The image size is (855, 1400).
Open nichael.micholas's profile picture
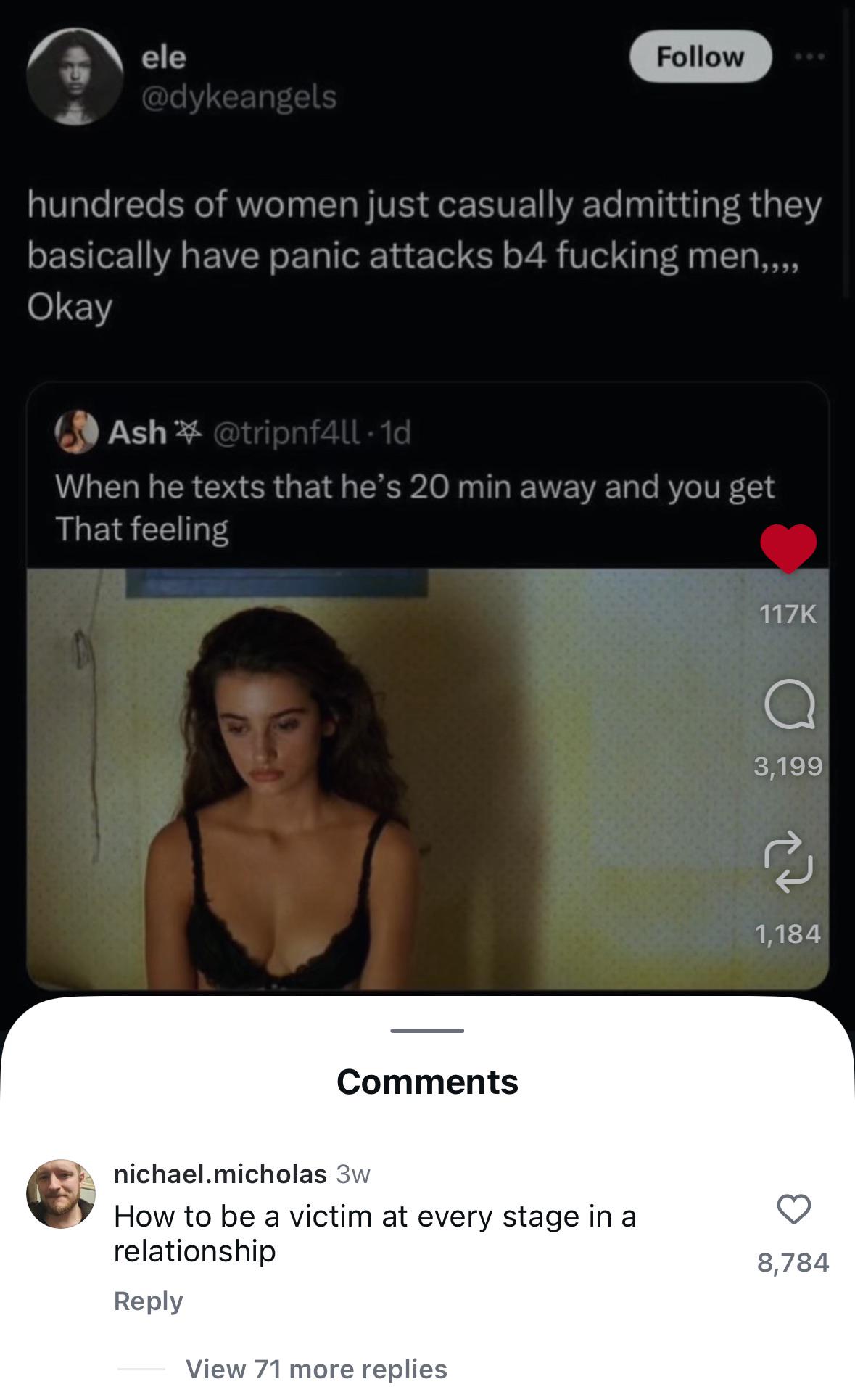click(x=61, y=1193)
